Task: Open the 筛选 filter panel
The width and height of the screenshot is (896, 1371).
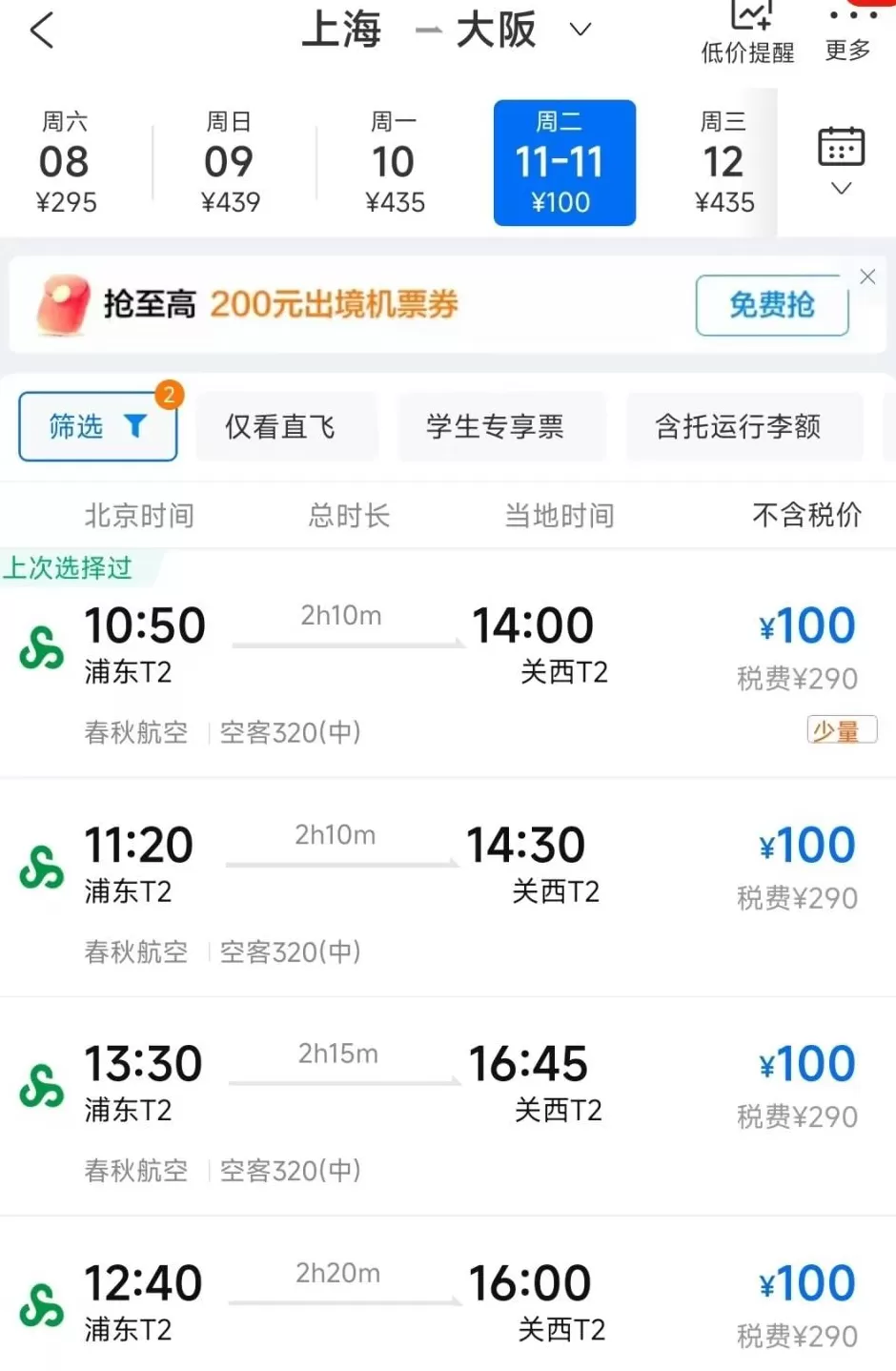Action: click(x=96, y=426)
